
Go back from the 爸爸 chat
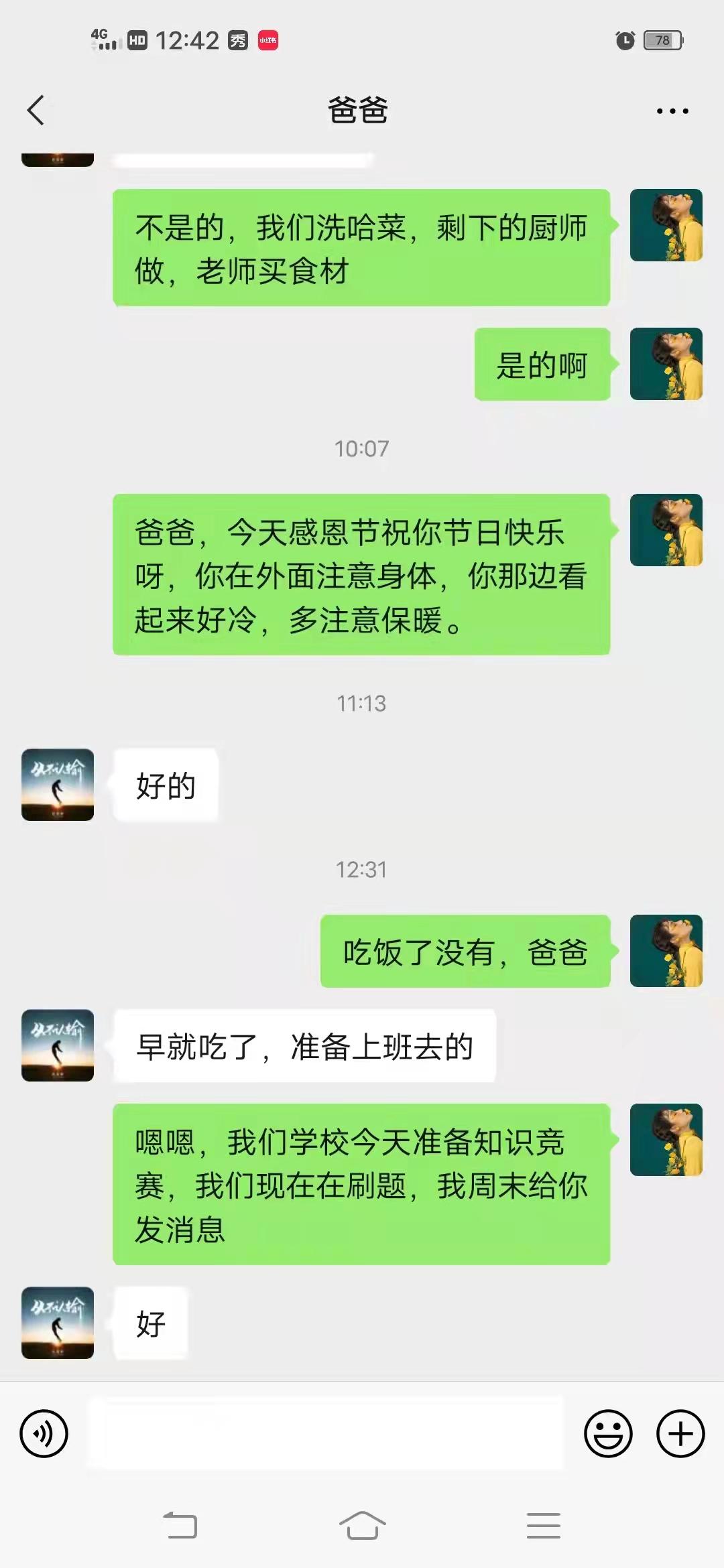pos(36,111)
